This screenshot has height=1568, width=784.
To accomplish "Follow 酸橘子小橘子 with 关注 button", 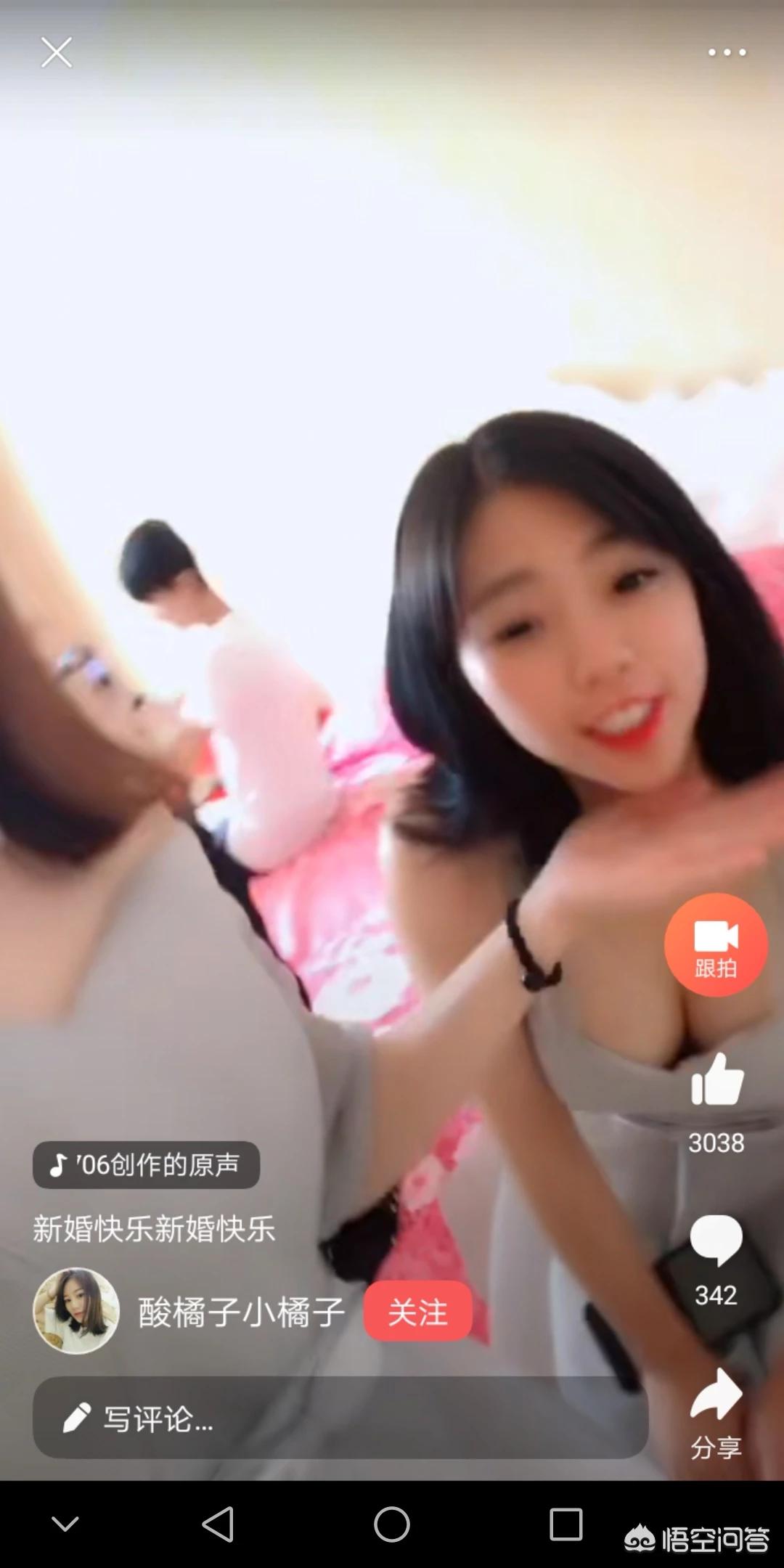I will point(417,1312).
